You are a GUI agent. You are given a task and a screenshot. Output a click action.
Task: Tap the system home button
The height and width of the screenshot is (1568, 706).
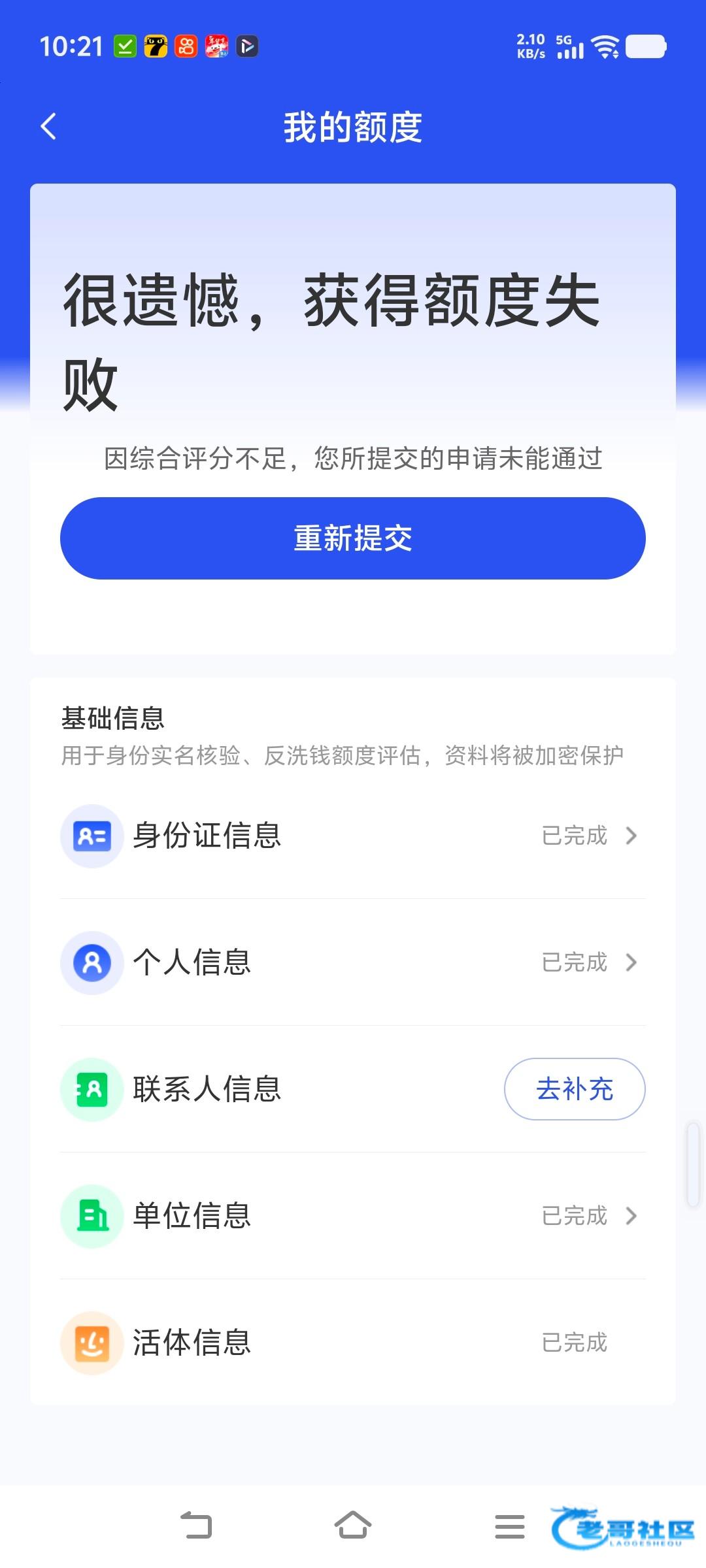(x=353, y=1526)
